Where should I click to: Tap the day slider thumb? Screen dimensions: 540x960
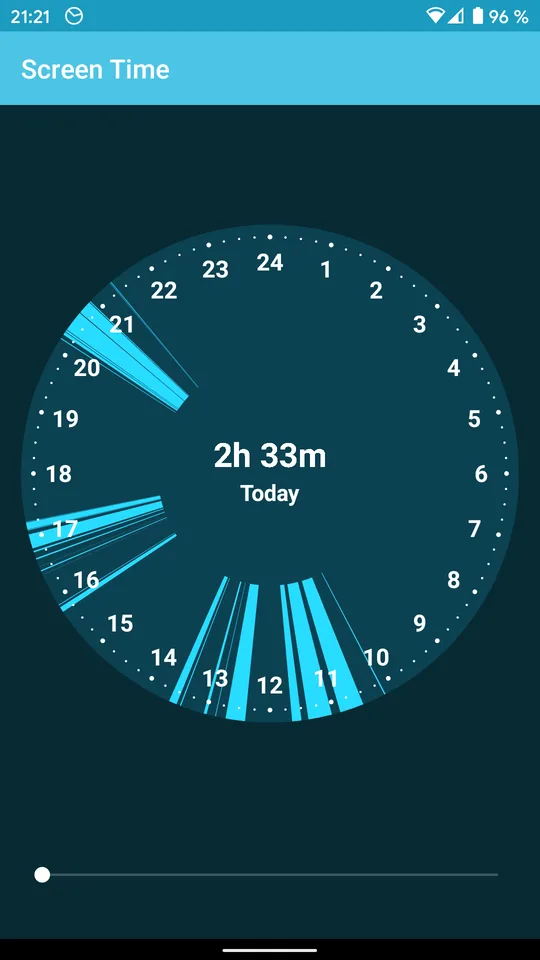42,875
